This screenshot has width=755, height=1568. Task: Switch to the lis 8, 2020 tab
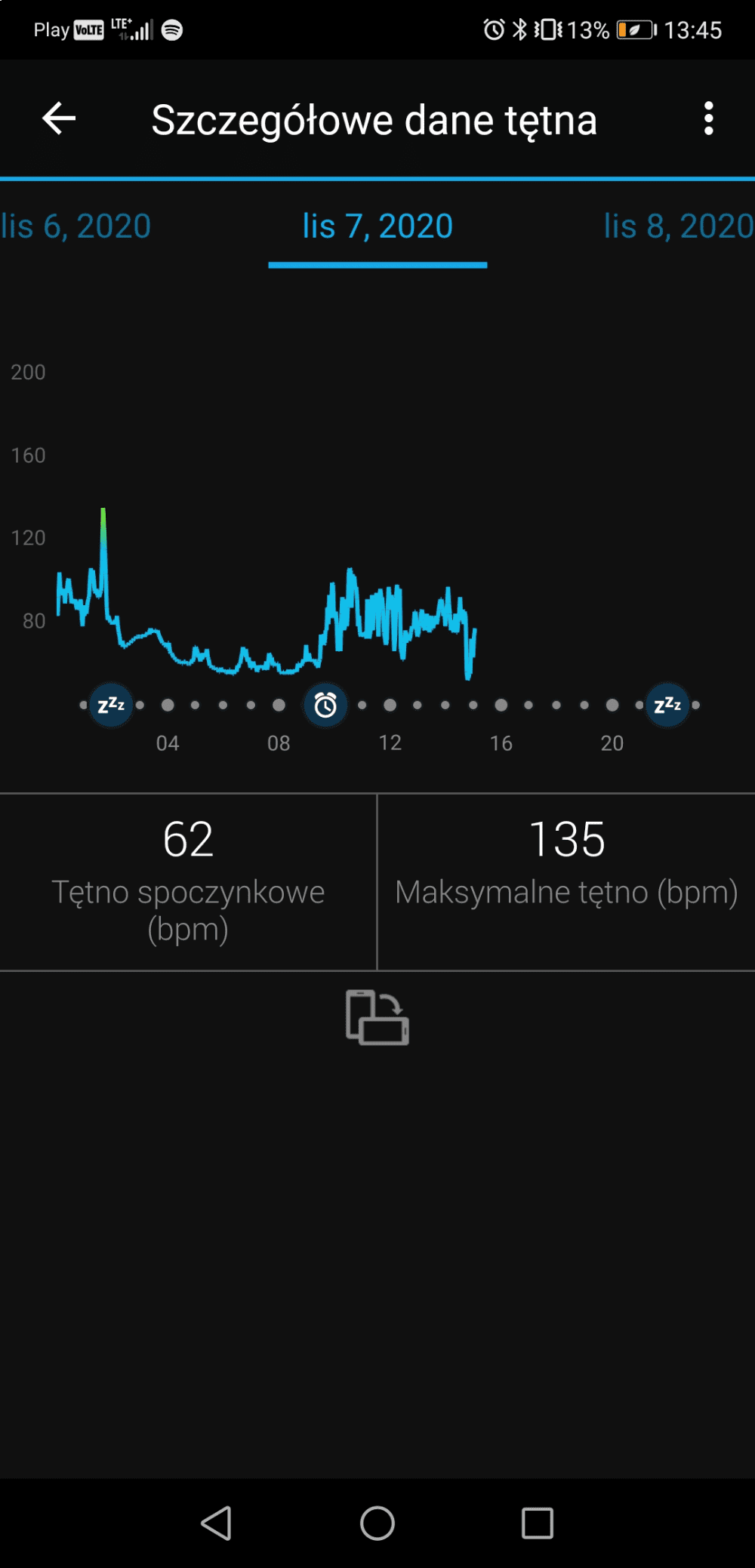tap(679, 226)
